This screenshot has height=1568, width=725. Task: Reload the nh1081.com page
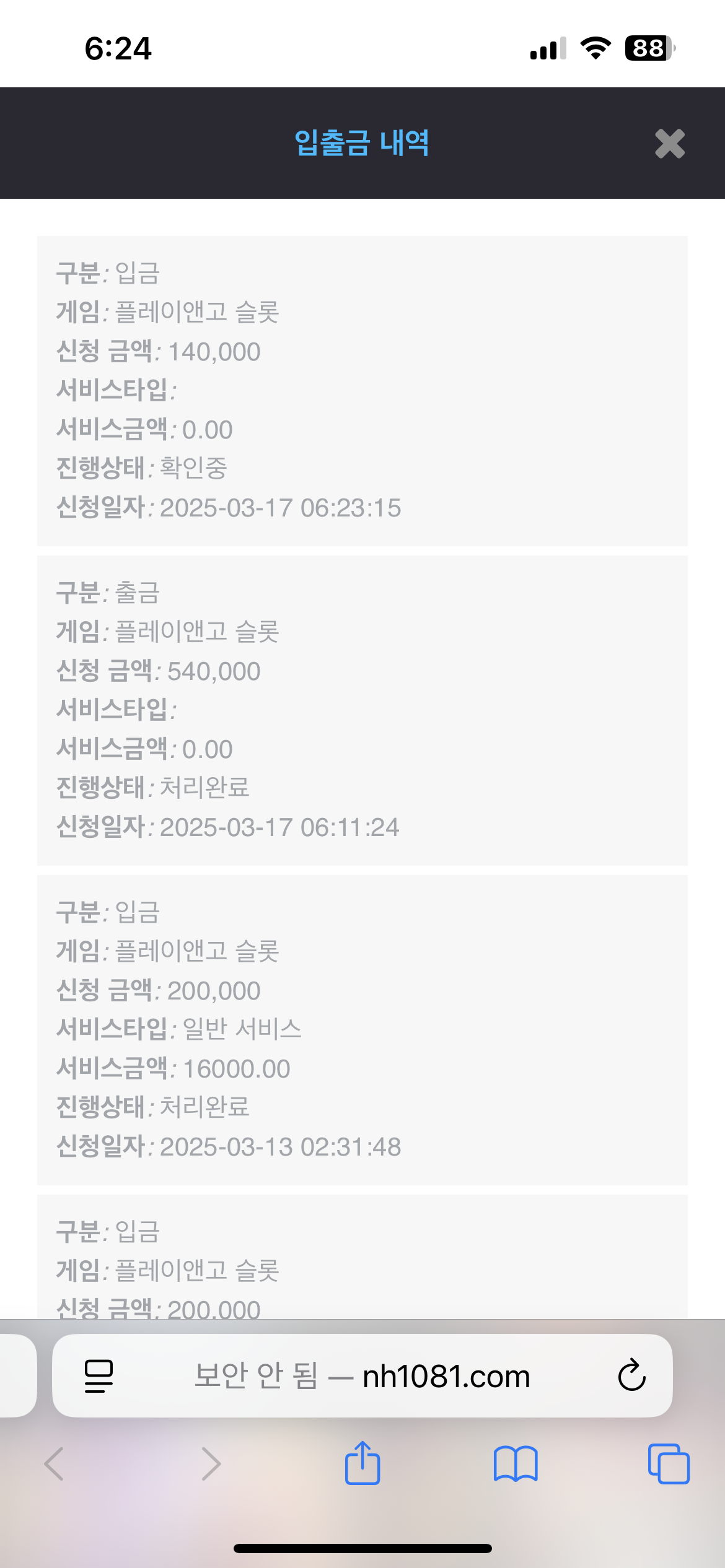tap(631, 1375)
